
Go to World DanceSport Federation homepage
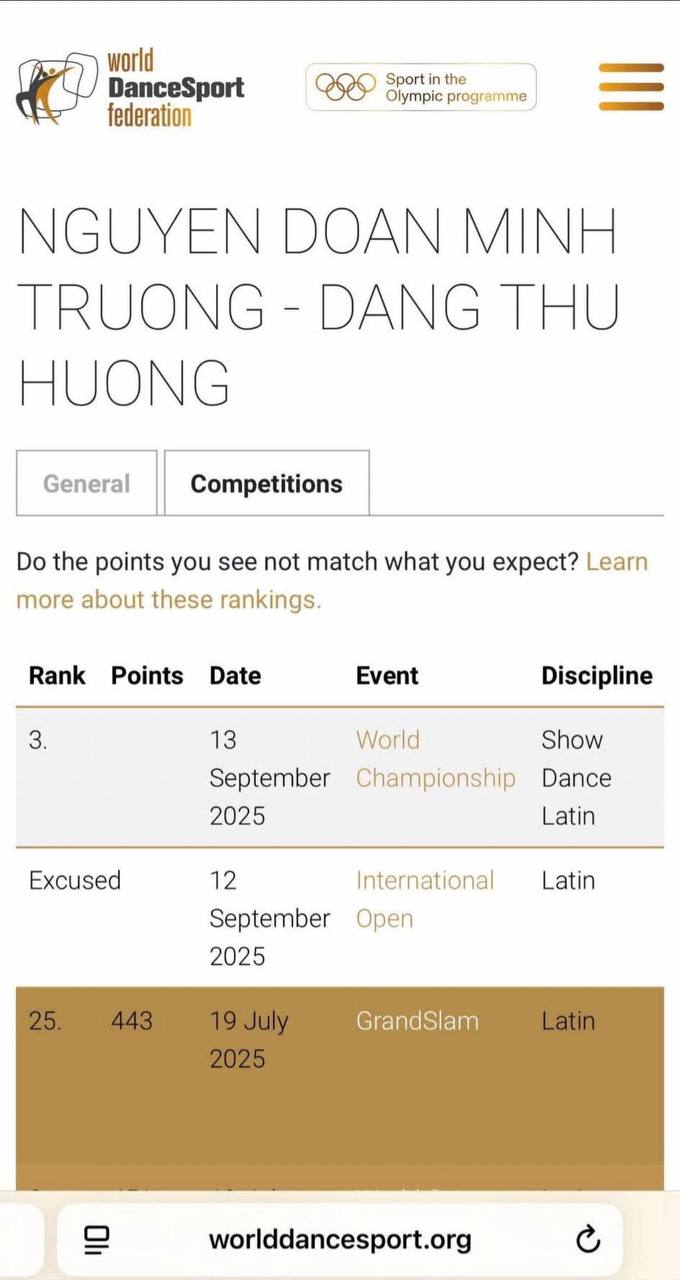pos(130,88)
